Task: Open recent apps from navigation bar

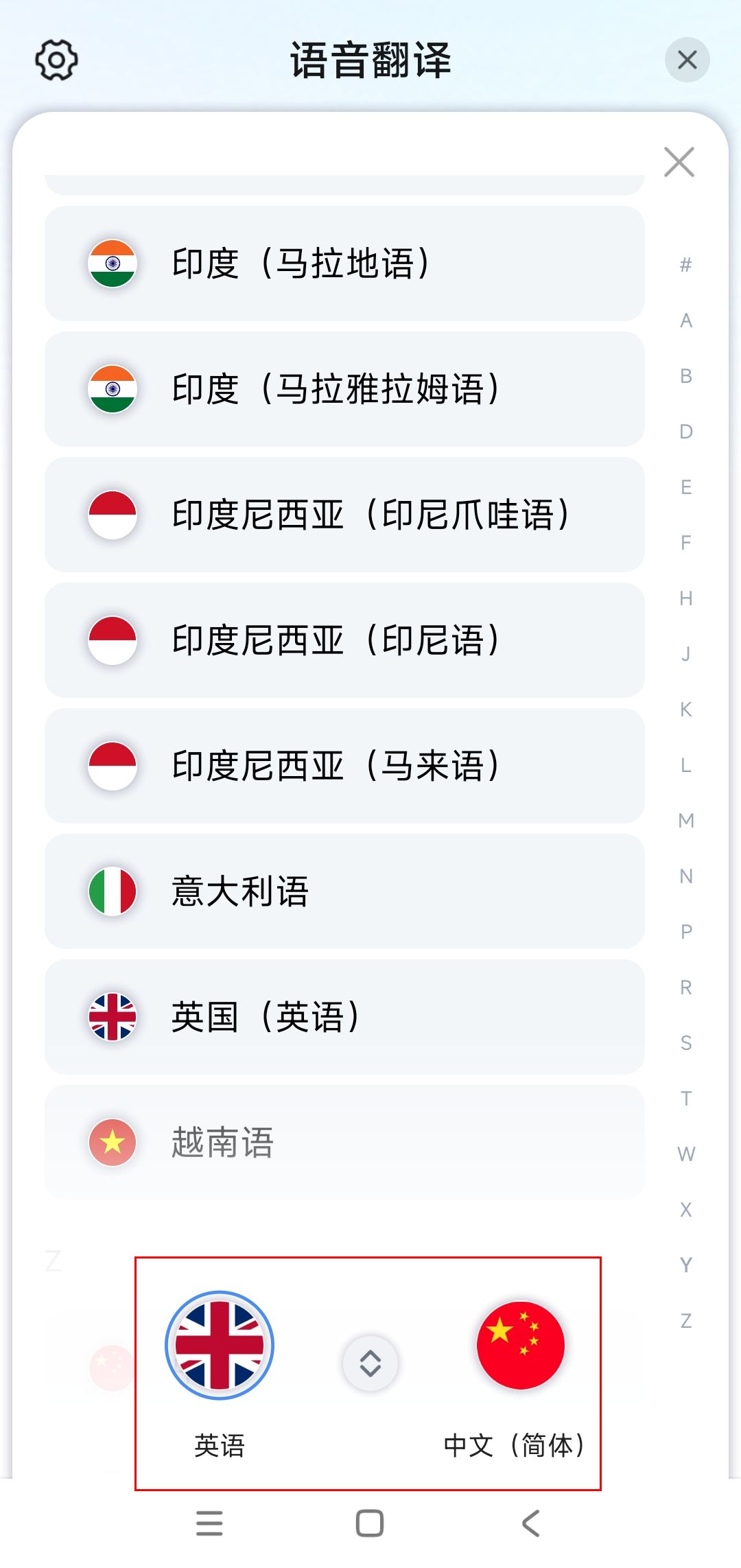Action: click(x=209, y=1523)
